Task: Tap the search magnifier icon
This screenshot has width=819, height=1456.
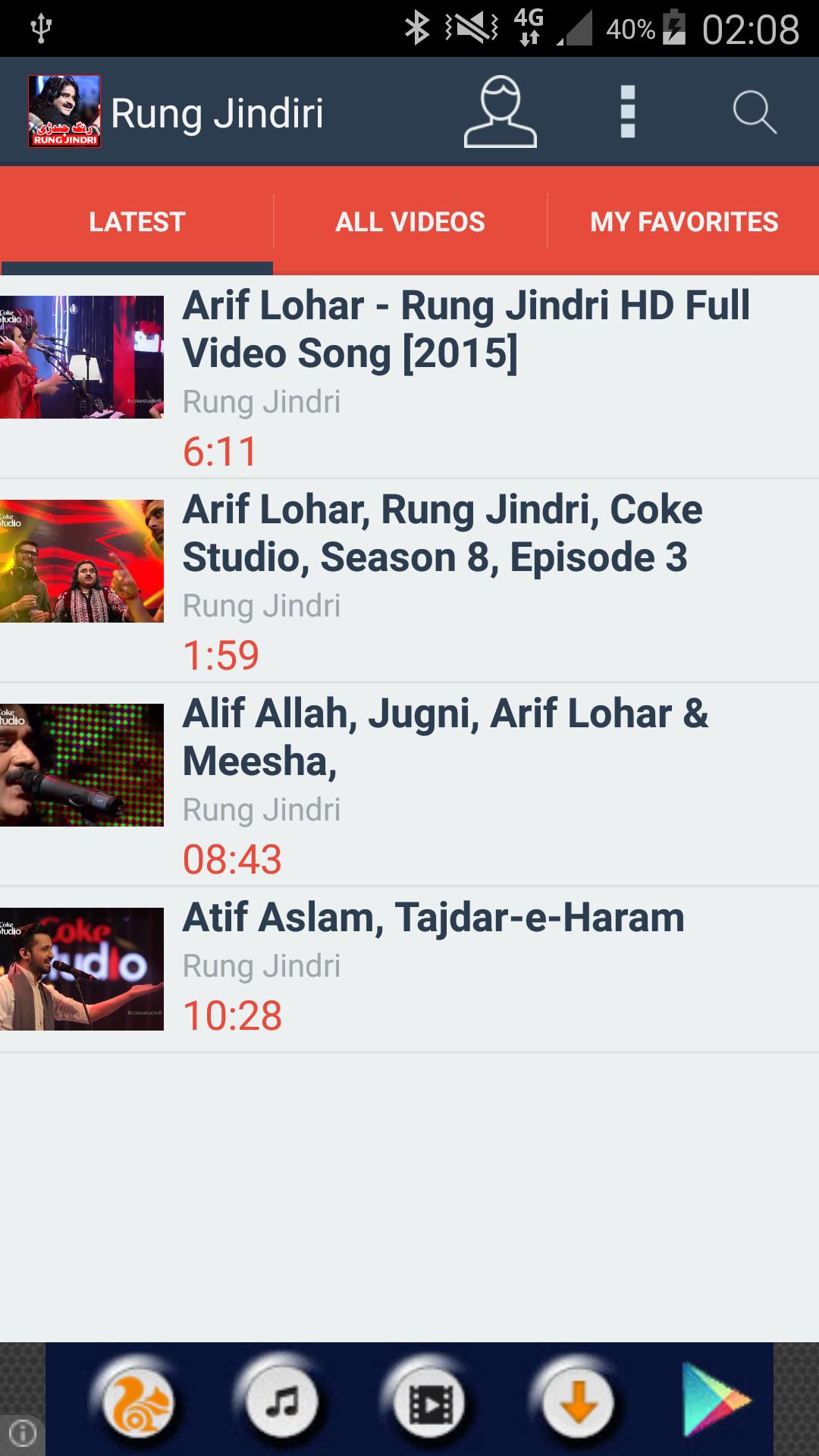Action: (754, 112)
